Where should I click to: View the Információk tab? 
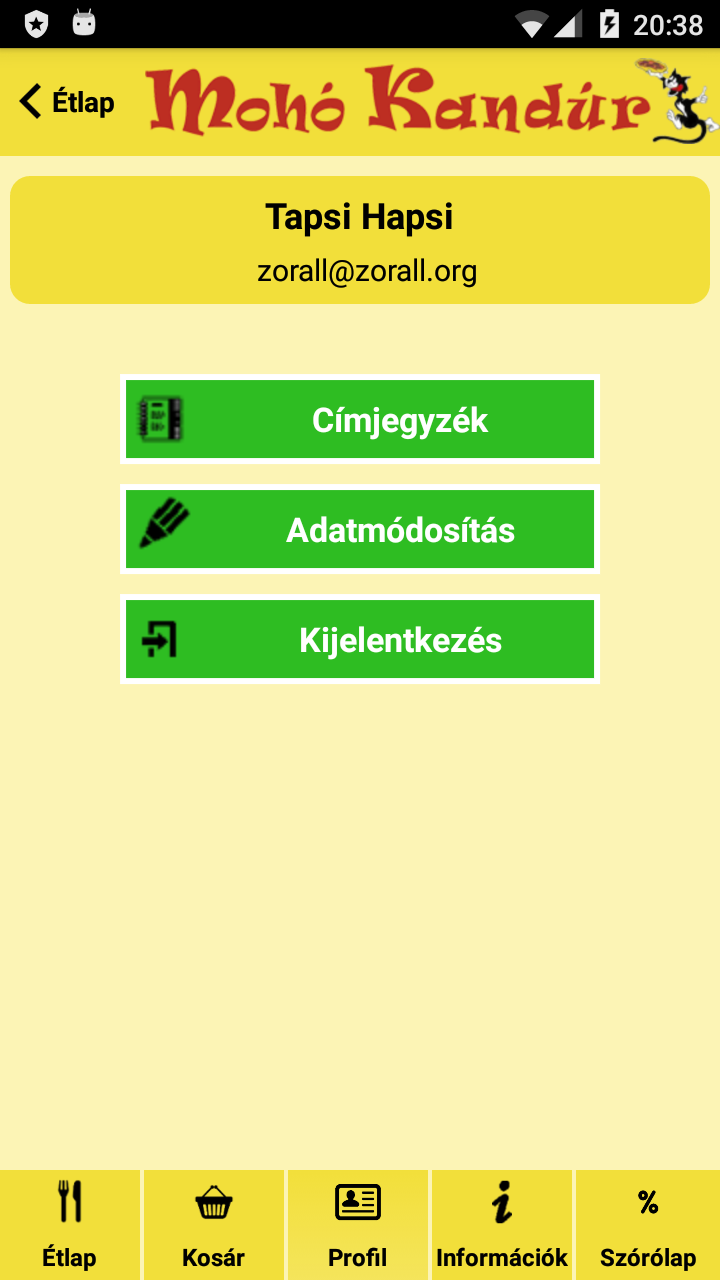pyautogui.click(x=502, y=1225)
